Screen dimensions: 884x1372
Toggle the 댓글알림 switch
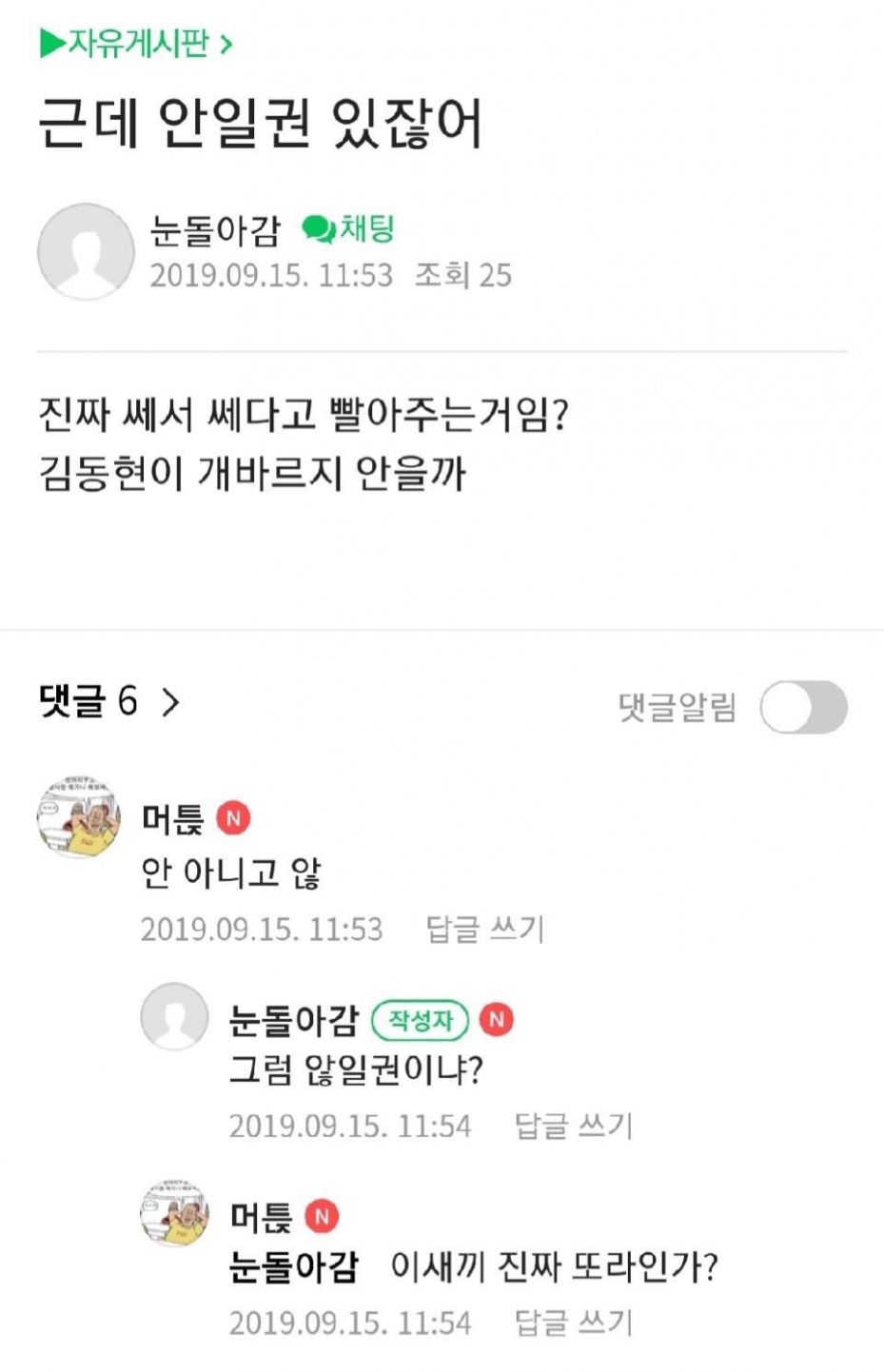click(x=803, y=707)
